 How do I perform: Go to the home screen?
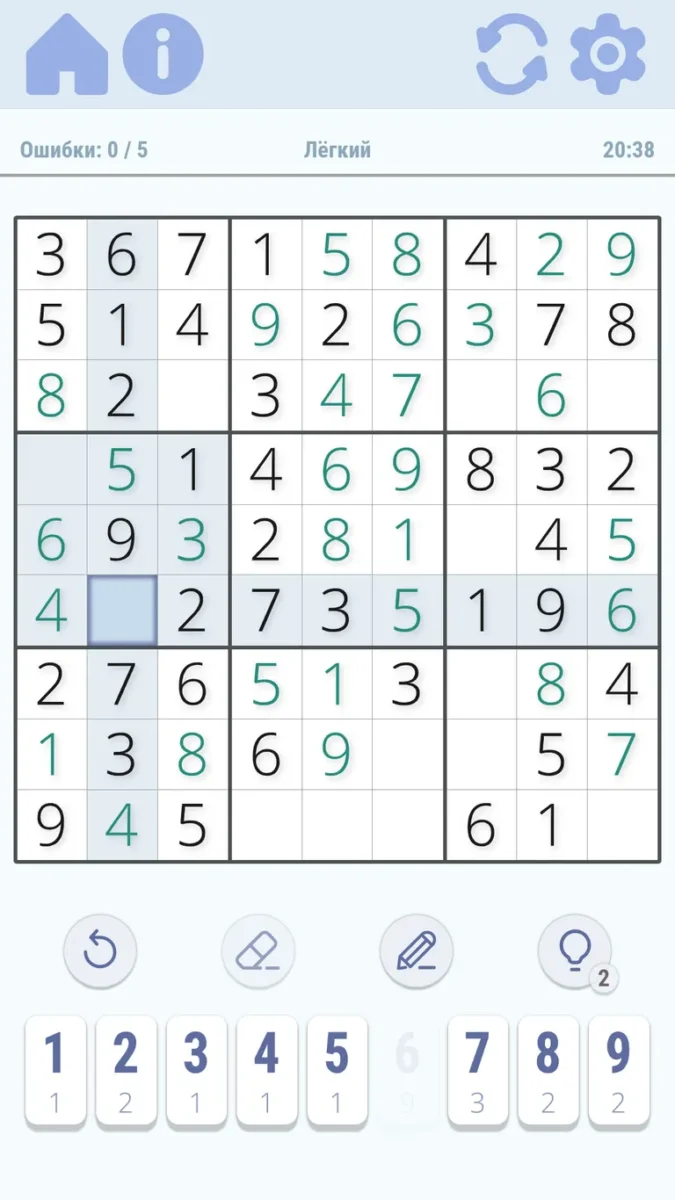[x=66, y=55]
